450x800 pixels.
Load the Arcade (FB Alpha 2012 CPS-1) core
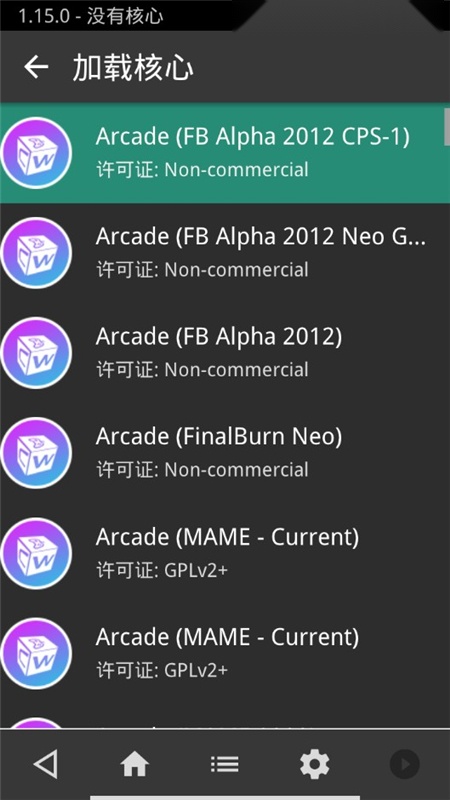pyautogui.click(x=225, y=153)
